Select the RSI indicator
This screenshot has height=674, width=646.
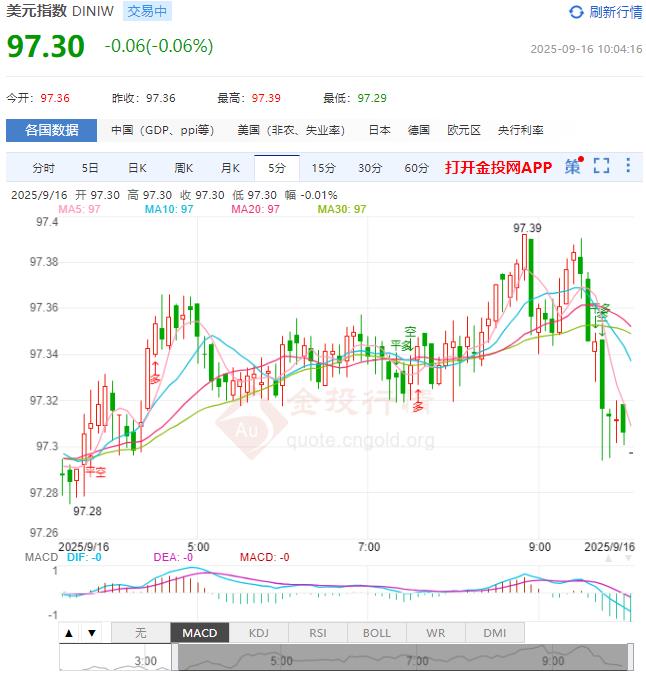pyautogui.click(x=318, y=633)
